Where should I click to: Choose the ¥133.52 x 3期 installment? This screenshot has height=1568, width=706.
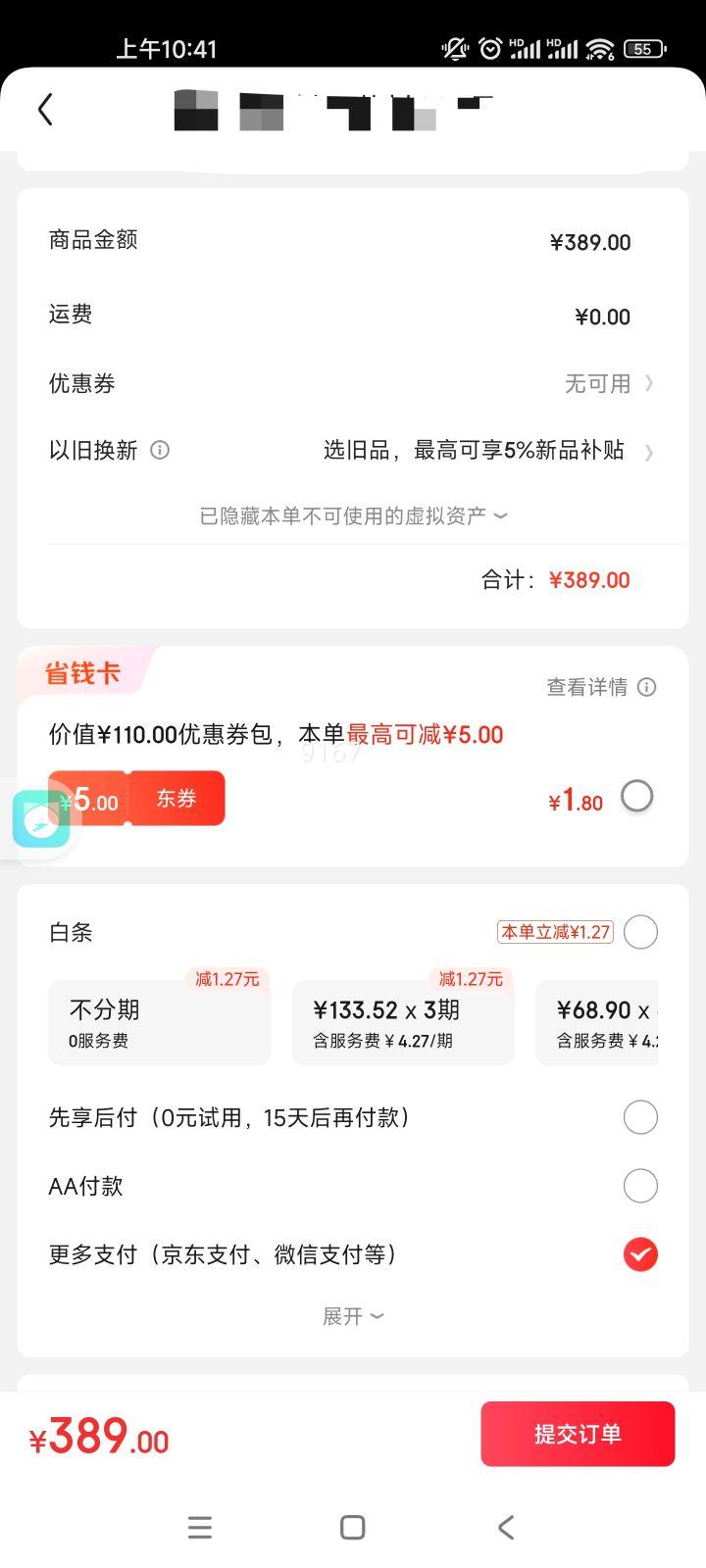pyautogui.click(x=403, y=1022)
